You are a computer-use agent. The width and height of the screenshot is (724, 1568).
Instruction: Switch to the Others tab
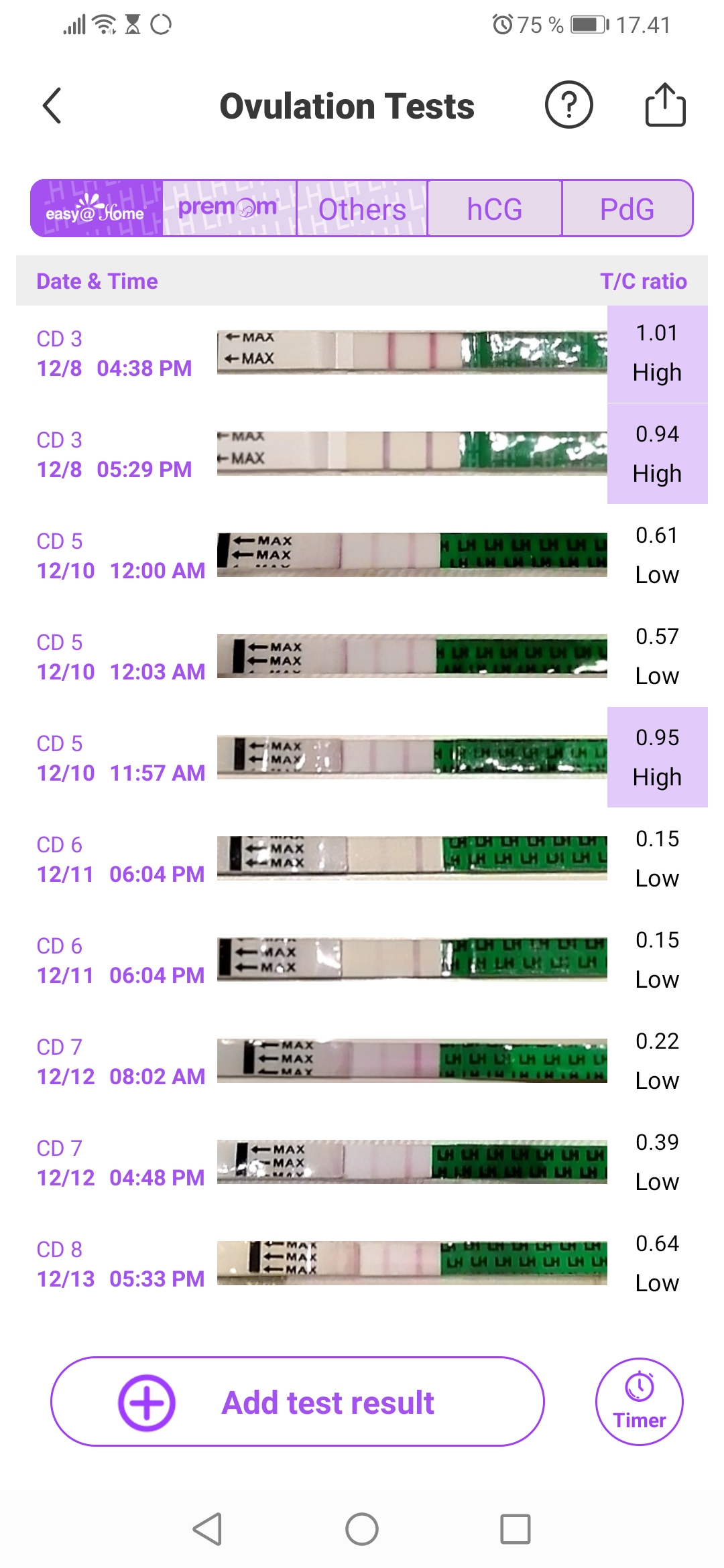[x=362, y=209]
